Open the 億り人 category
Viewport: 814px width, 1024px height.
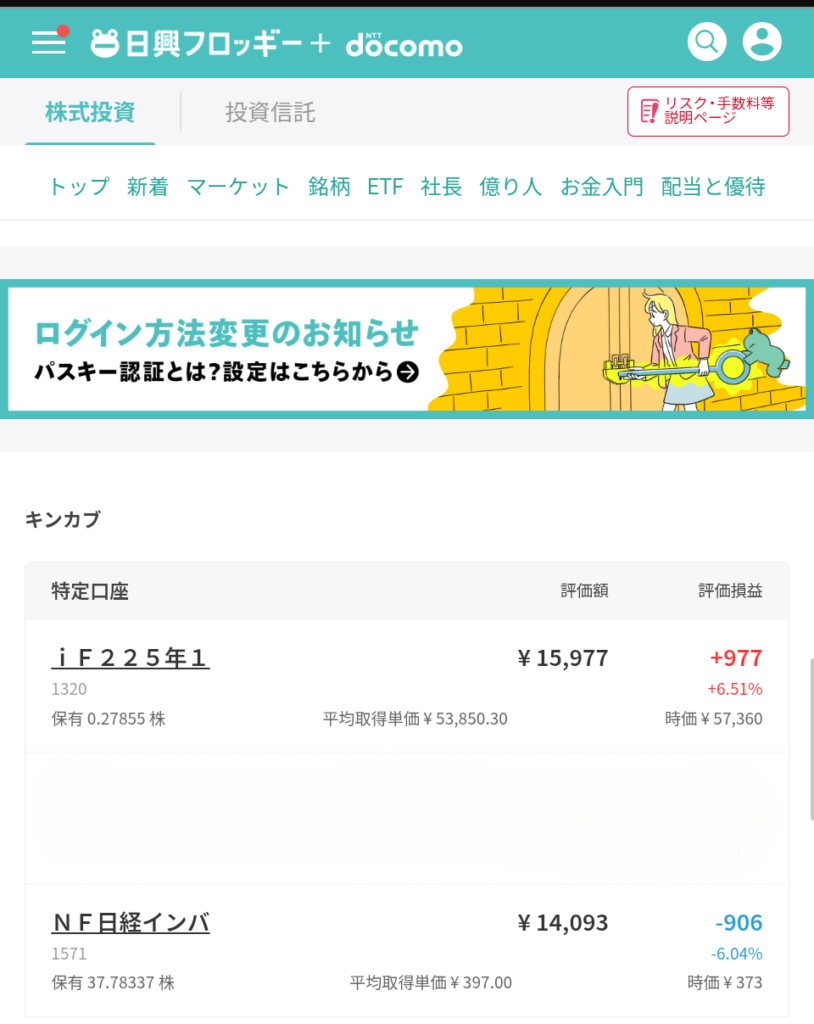(510, 187)
